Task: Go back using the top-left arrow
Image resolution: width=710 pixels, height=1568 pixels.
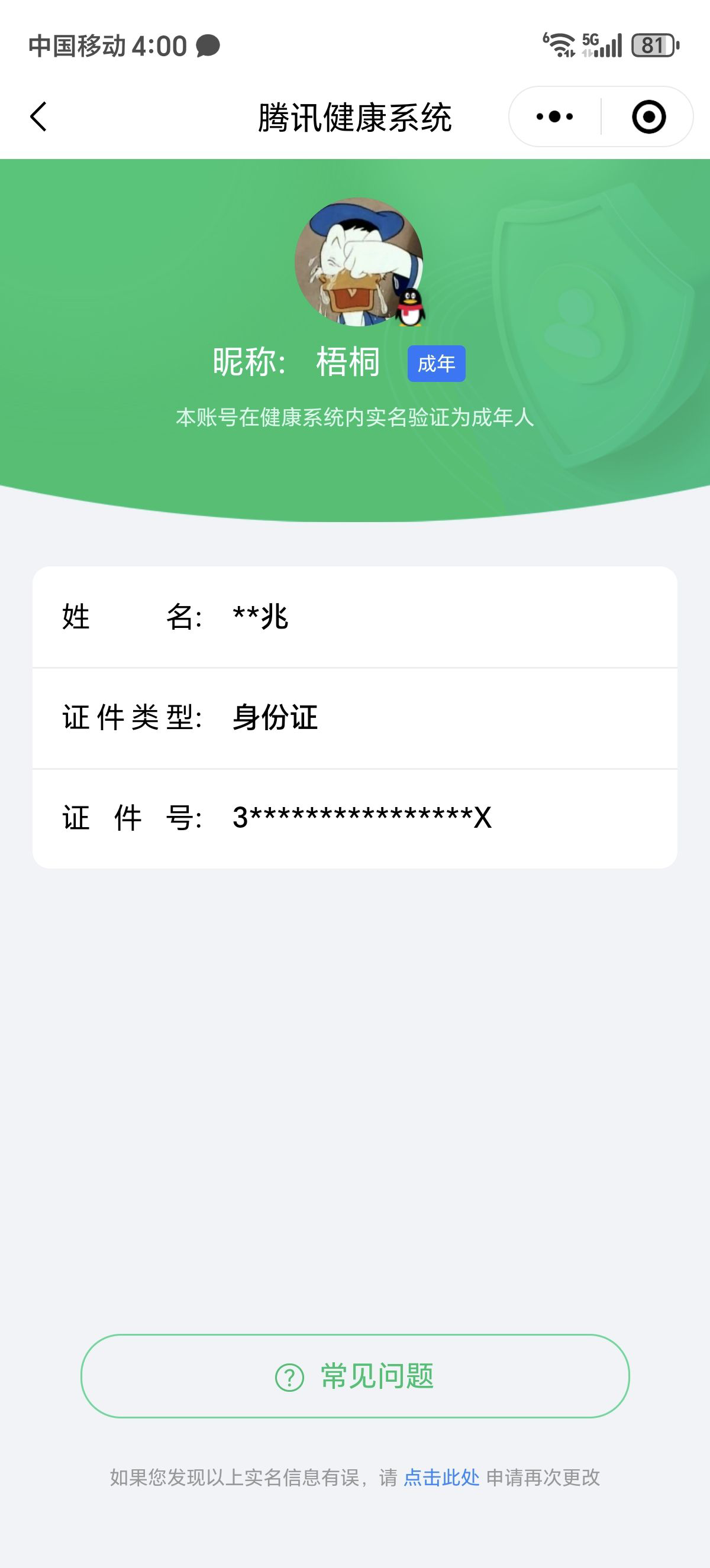Action: [38, 116]
